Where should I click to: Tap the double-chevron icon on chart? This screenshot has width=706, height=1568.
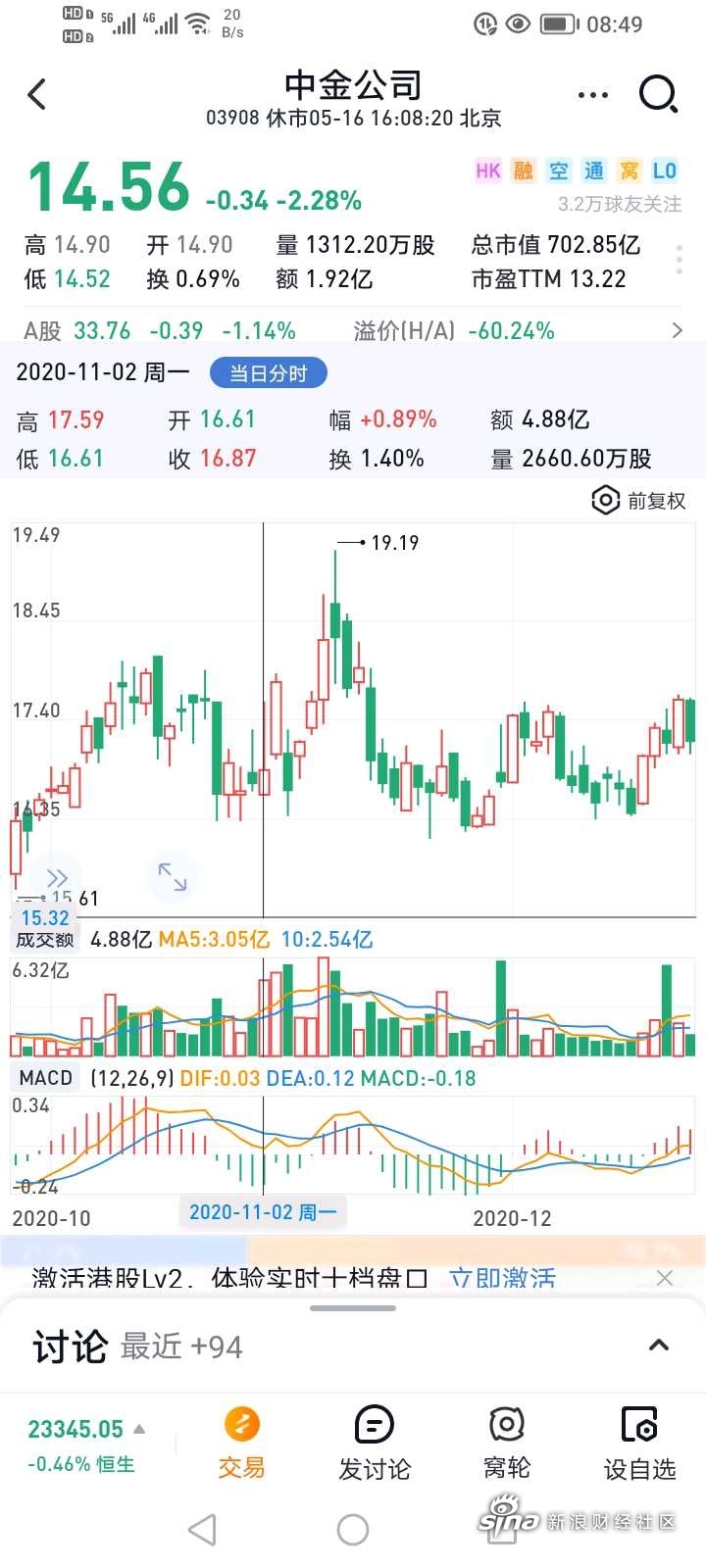point(56,877)
